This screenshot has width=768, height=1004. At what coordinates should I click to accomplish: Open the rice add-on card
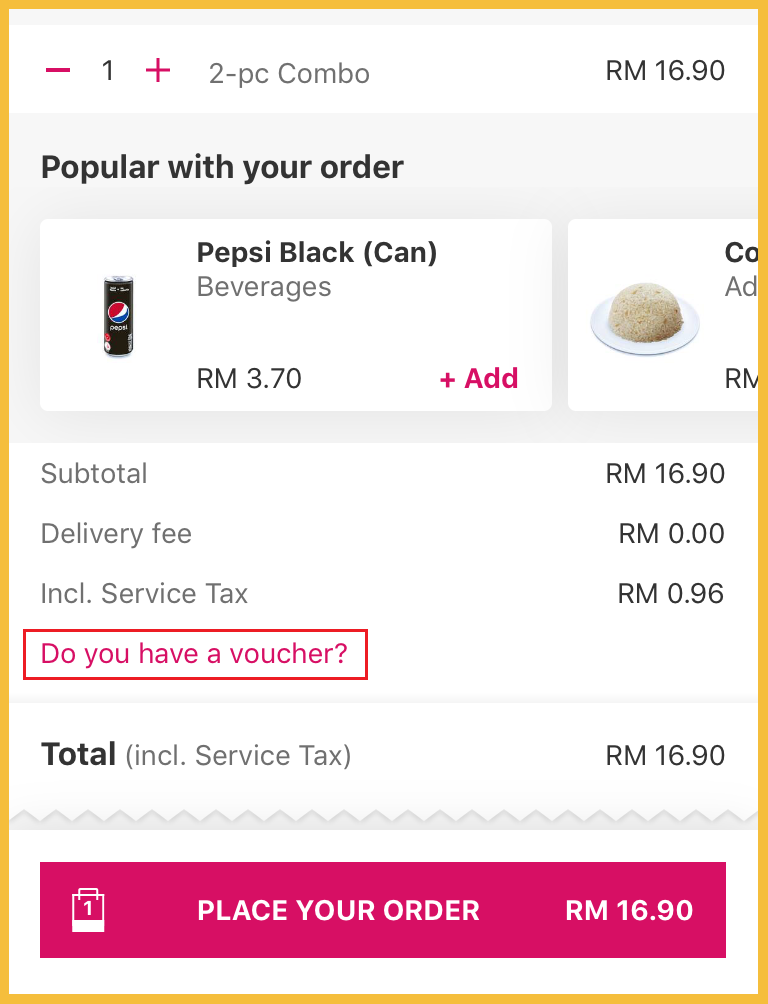coord(660,315)
